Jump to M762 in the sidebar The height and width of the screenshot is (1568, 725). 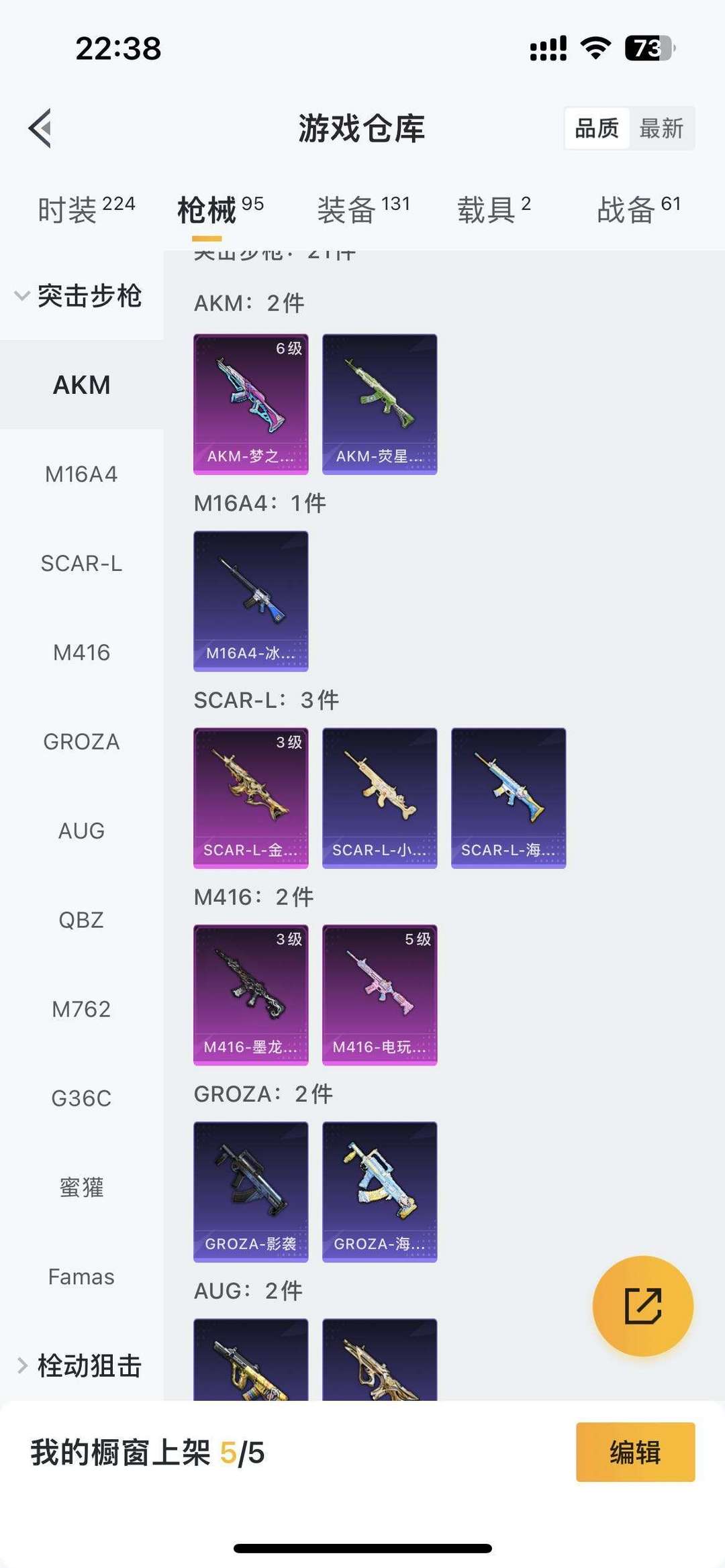point(81,1009)
